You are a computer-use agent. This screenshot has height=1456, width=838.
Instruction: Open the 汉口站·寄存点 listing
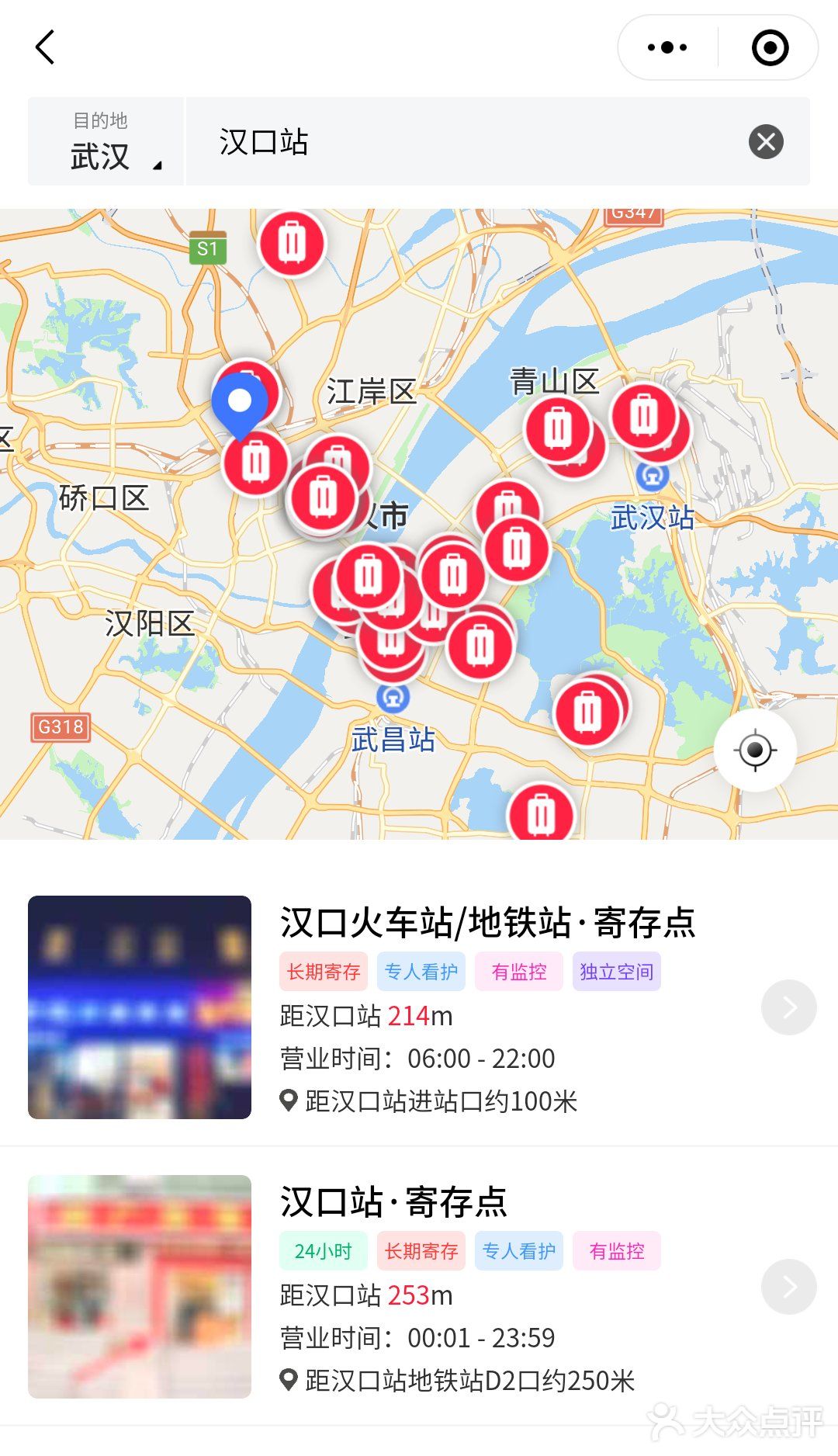pyautogui.click(x=393, y=1202)
